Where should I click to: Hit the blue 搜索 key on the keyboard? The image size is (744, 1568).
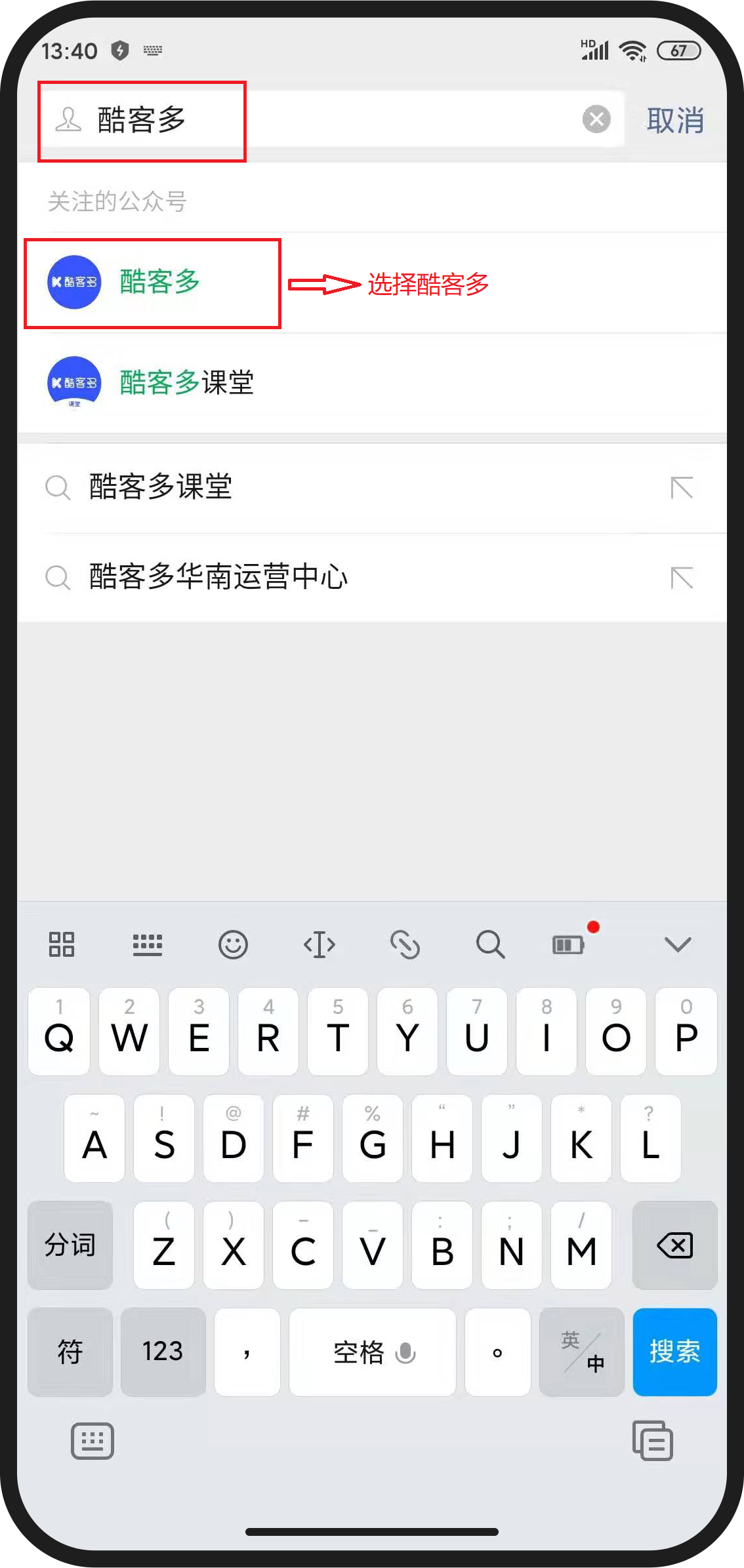point(674,1352)
